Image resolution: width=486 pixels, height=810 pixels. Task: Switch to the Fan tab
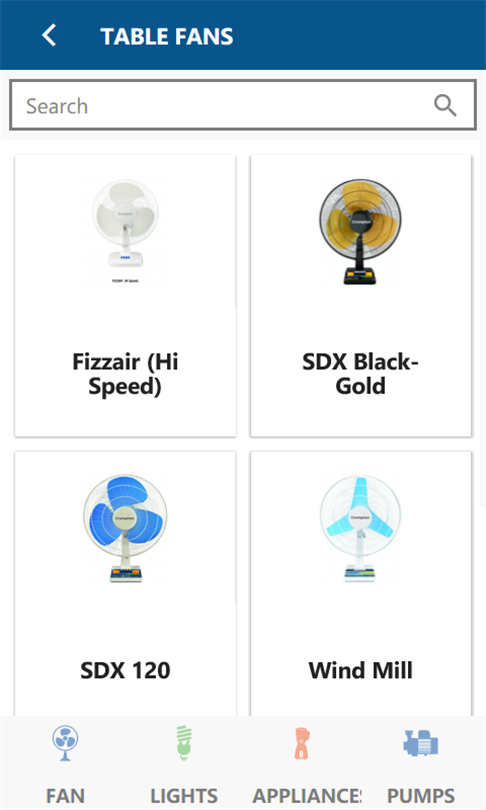click(x=65, y=764)
